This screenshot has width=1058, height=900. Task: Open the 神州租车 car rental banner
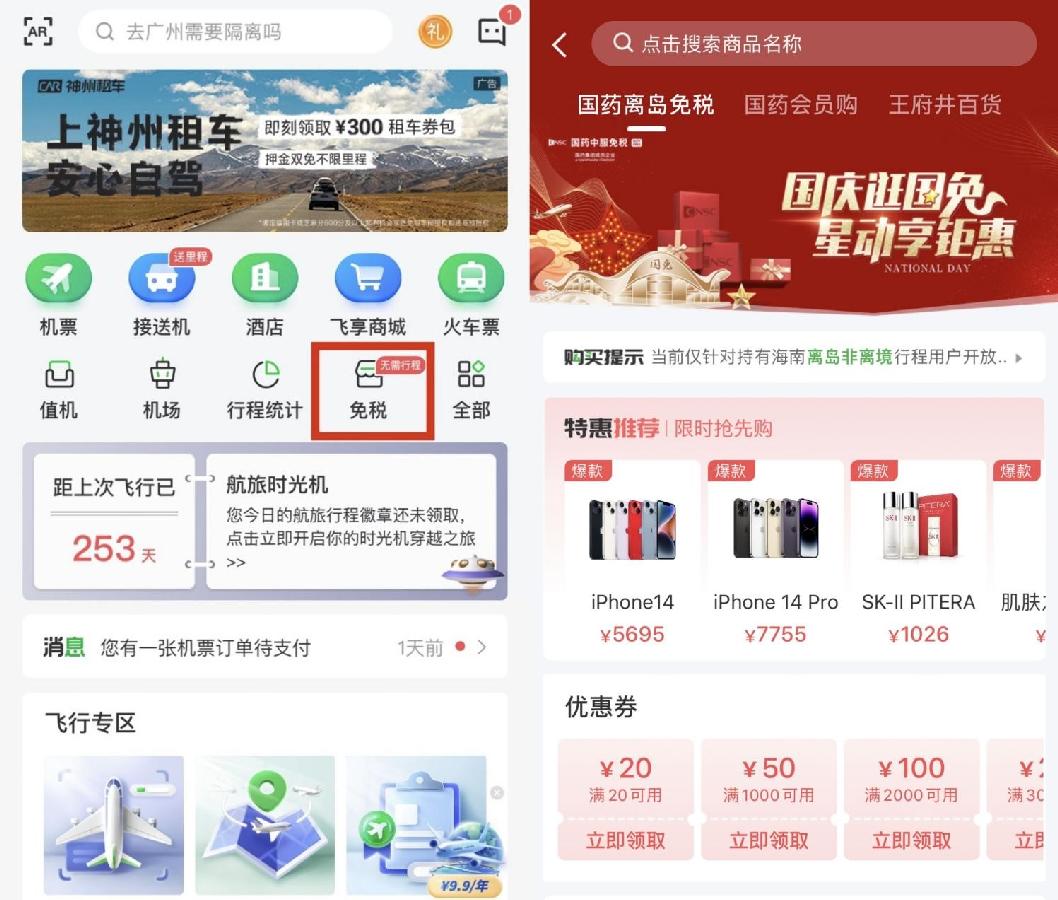click(265, 150)
